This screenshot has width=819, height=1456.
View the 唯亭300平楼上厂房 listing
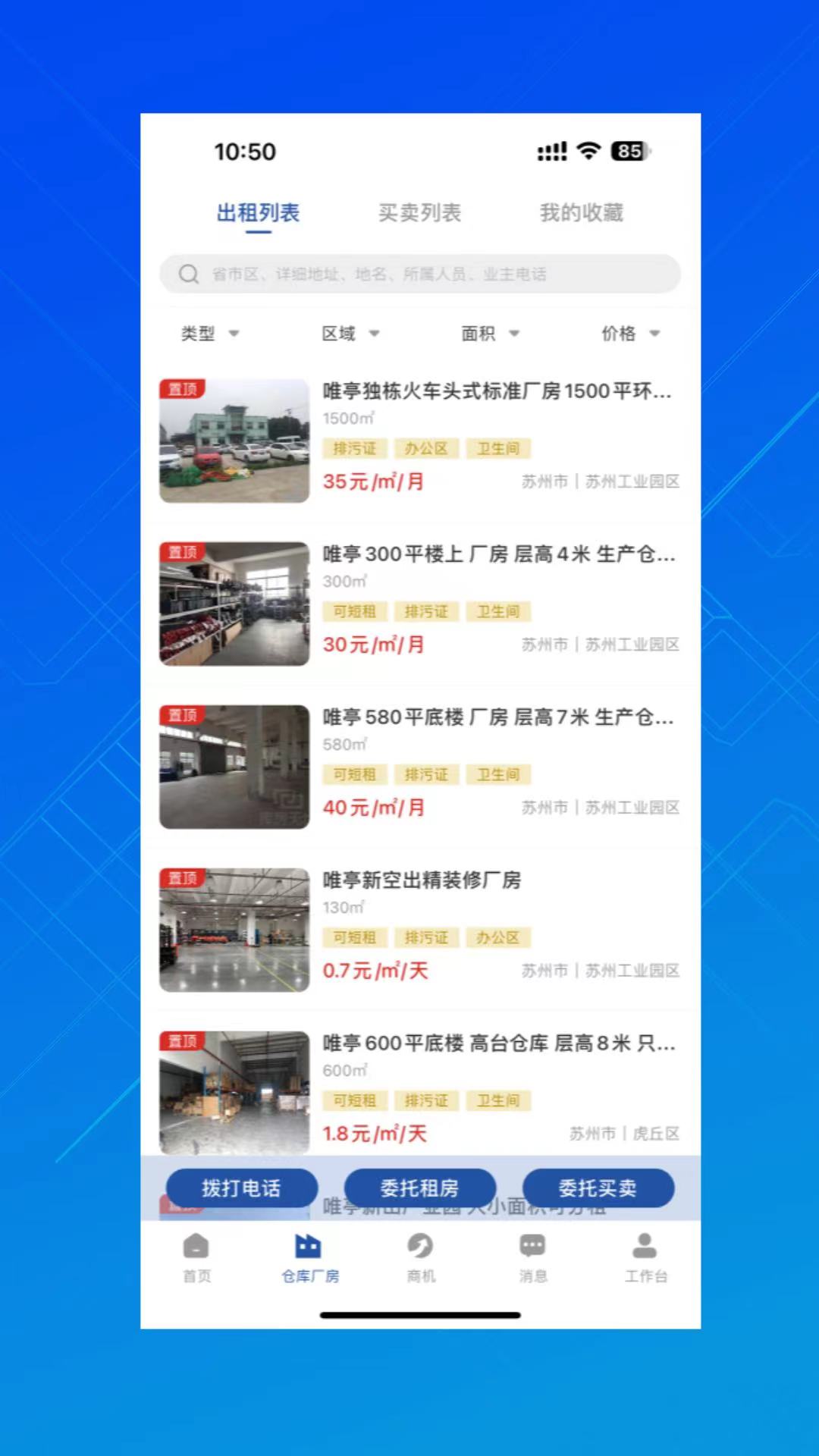pos(497,554)
